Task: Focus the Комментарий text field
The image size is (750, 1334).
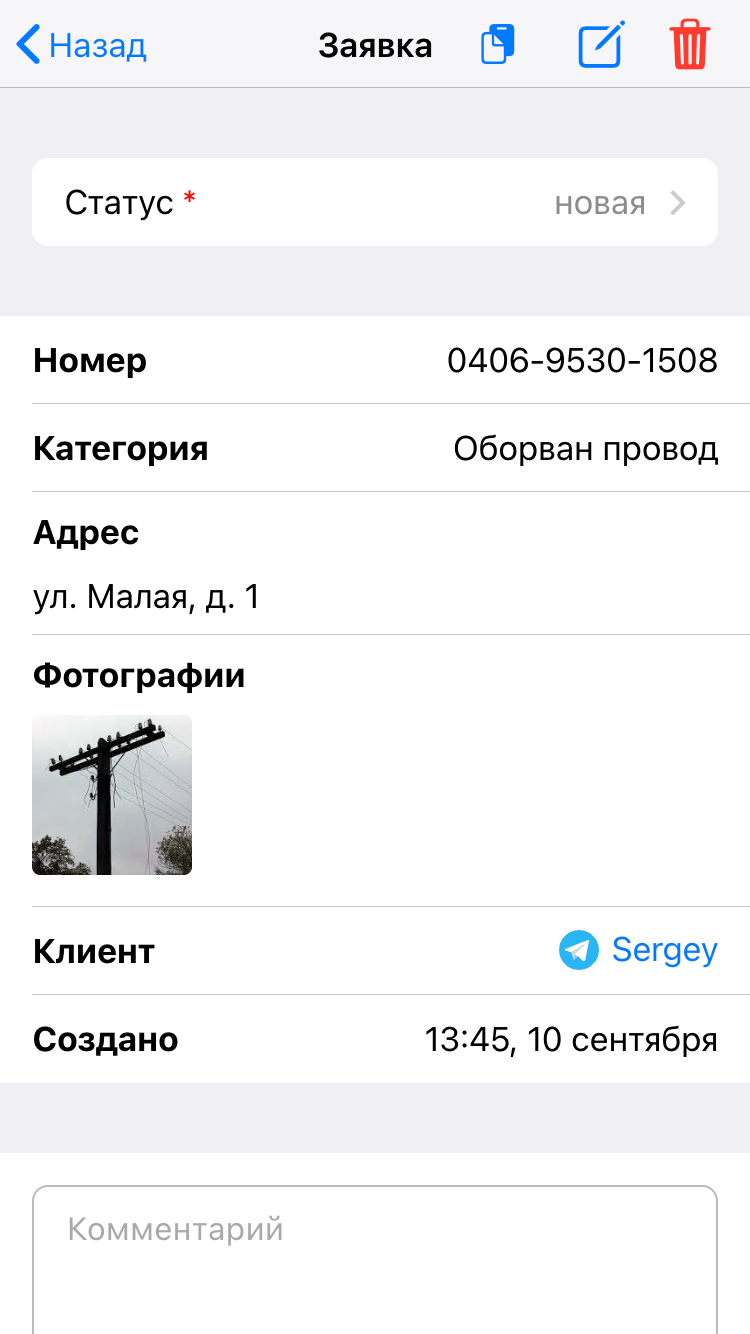Action: tap(375, 1260)
